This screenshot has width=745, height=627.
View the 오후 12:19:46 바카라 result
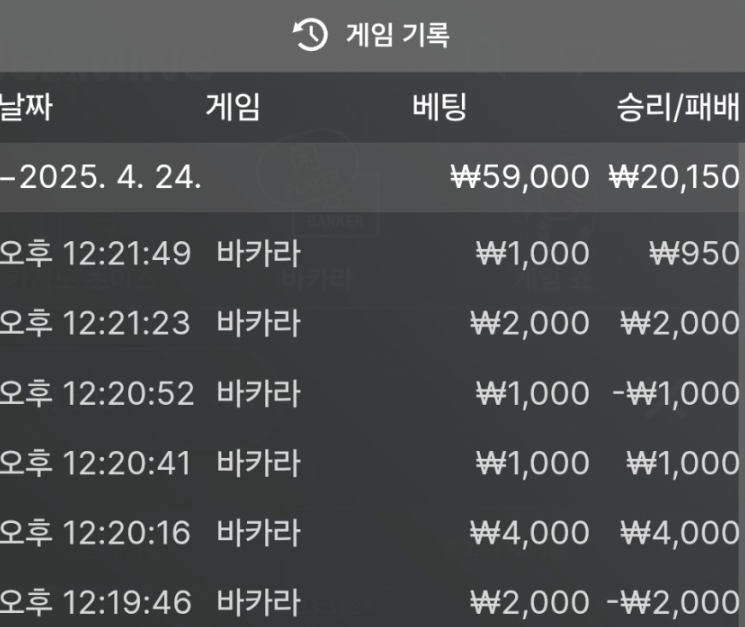(x=372, y=603)
